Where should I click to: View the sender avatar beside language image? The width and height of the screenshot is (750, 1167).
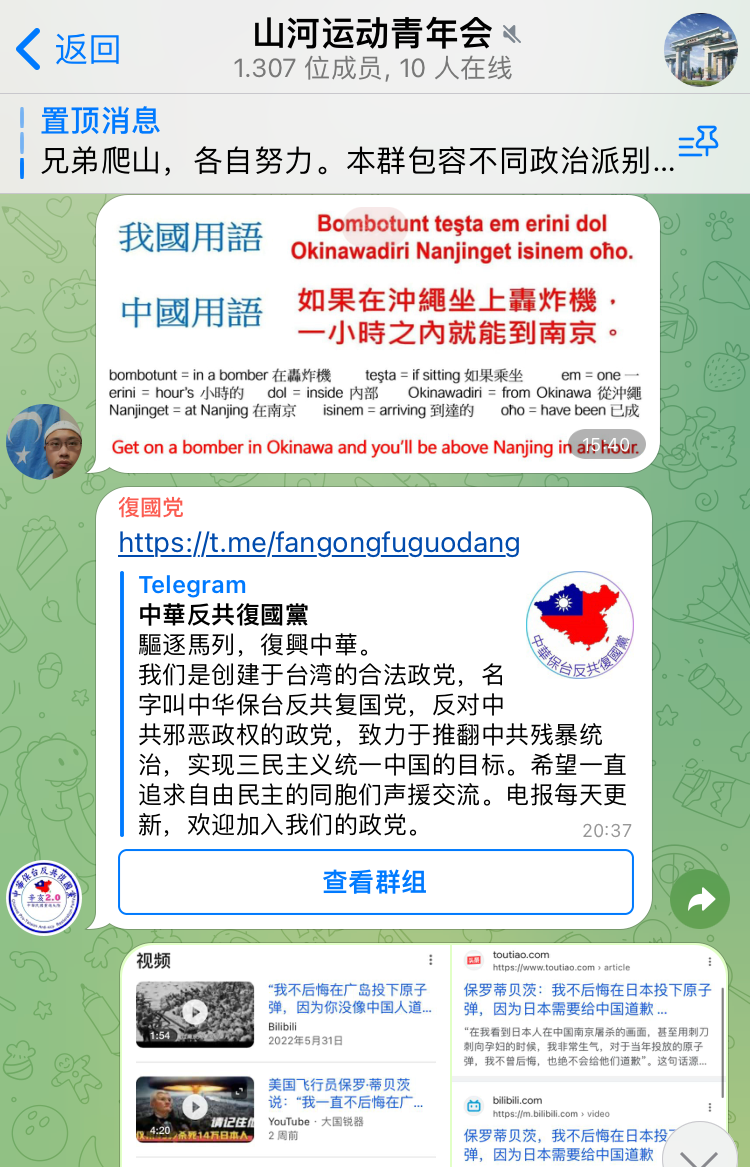point(44,441)
